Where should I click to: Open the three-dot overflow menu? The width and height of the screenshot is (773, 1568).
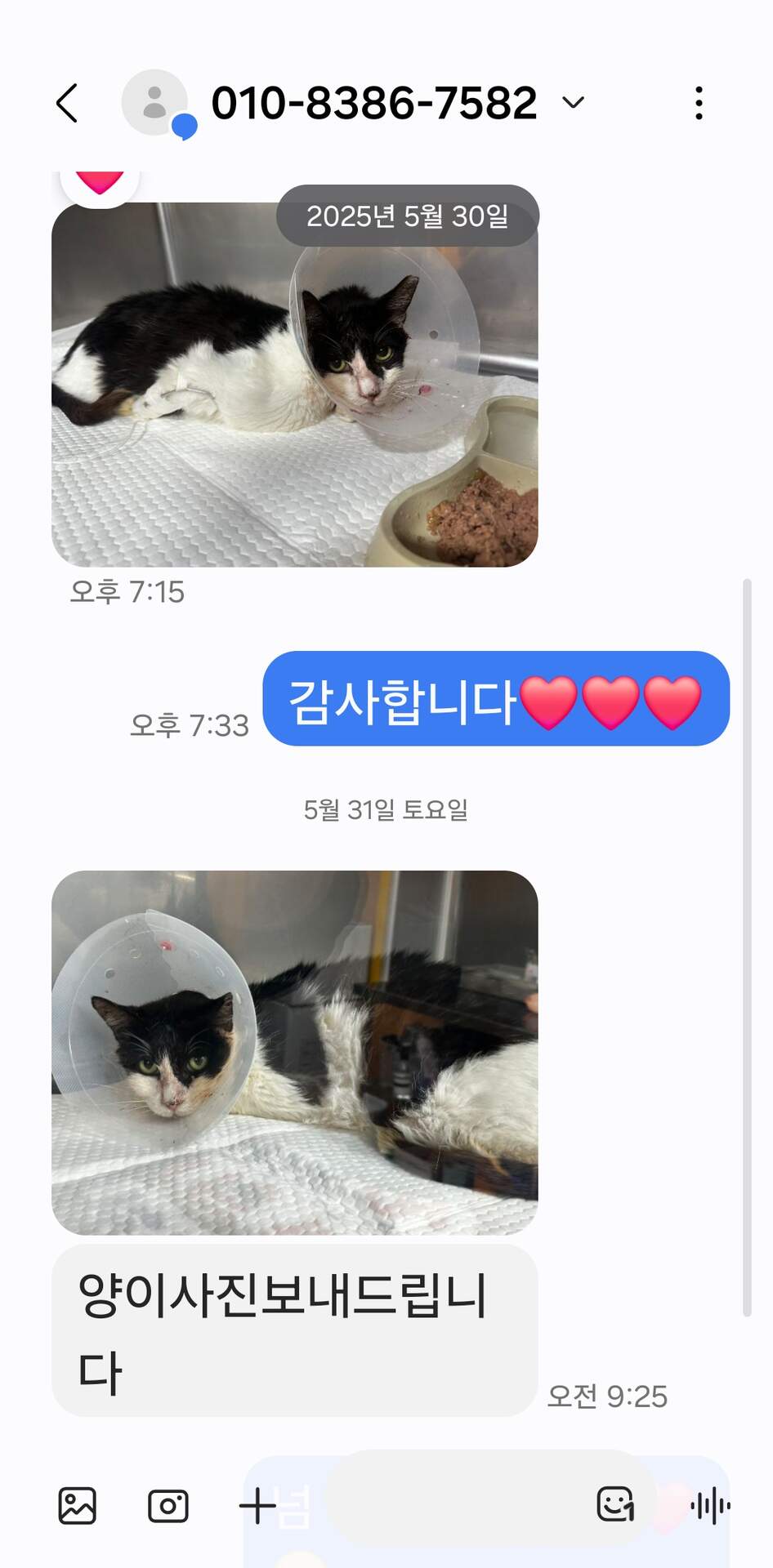point(699,103)
